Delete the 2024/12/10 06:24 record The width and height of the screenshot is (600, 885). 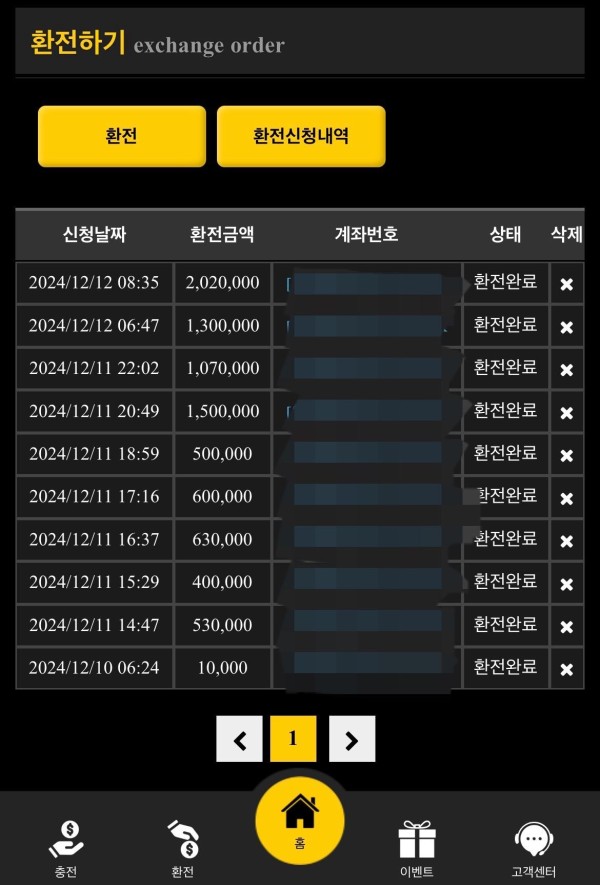coord(566,669)
